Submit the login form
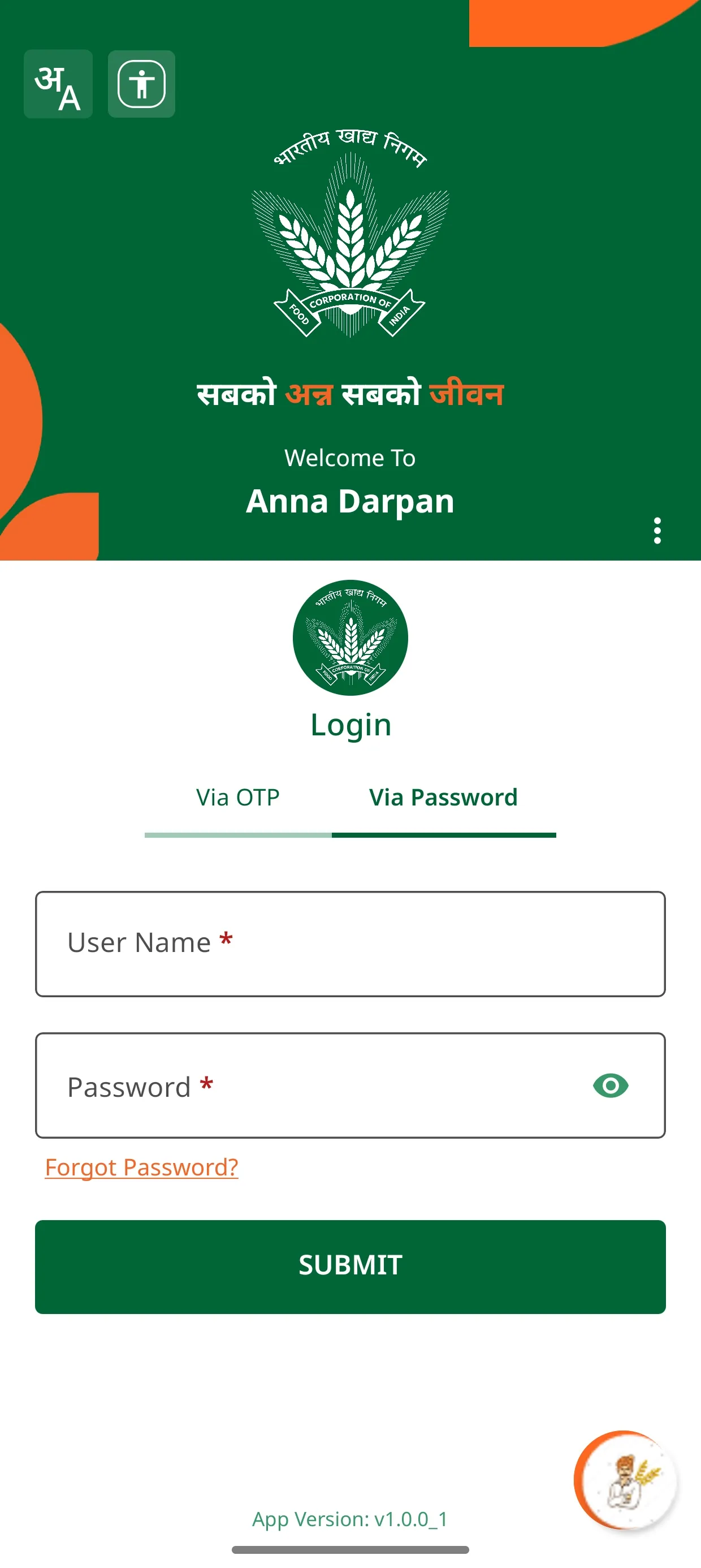 (x=350, y=1266)
